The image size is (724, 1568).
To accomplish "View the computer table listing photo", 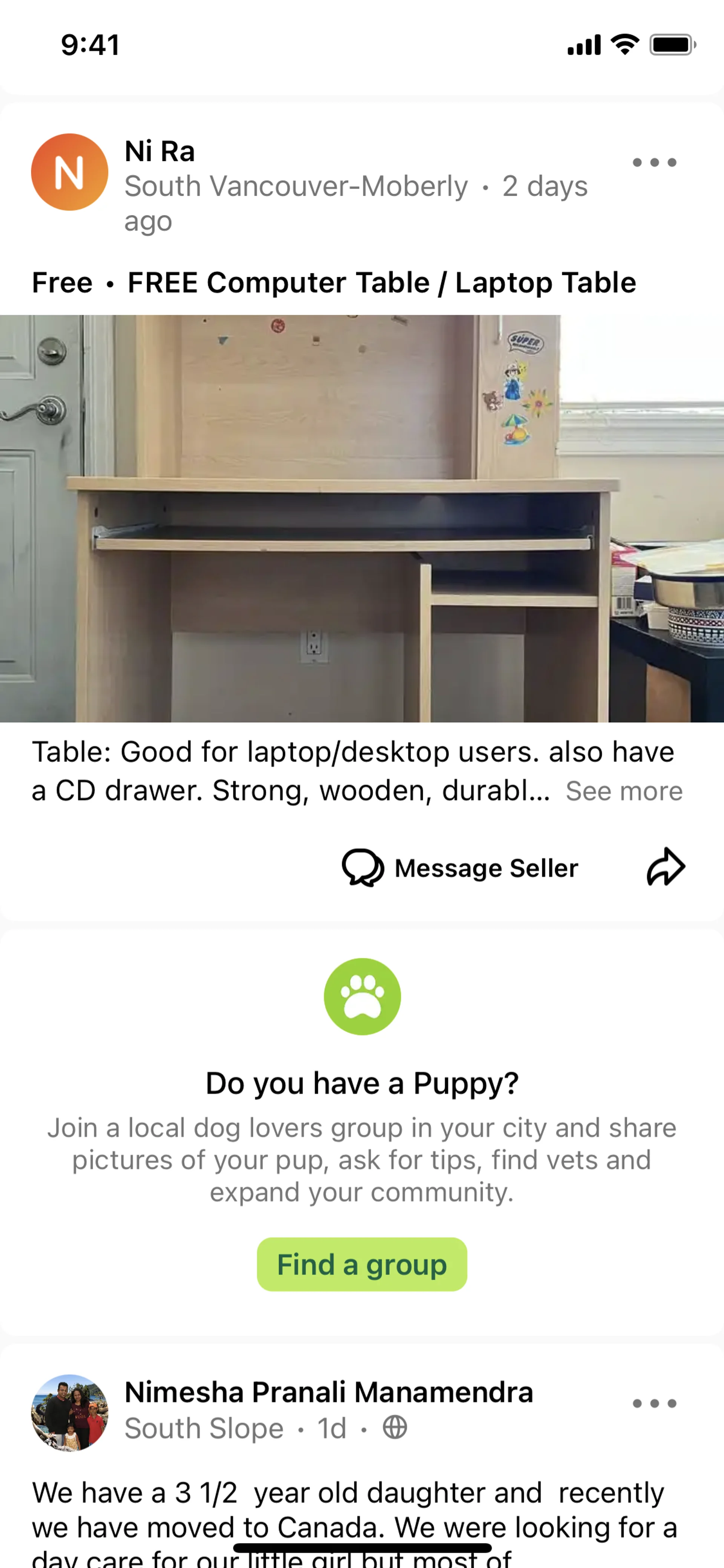I will click(x=362, y=518).
